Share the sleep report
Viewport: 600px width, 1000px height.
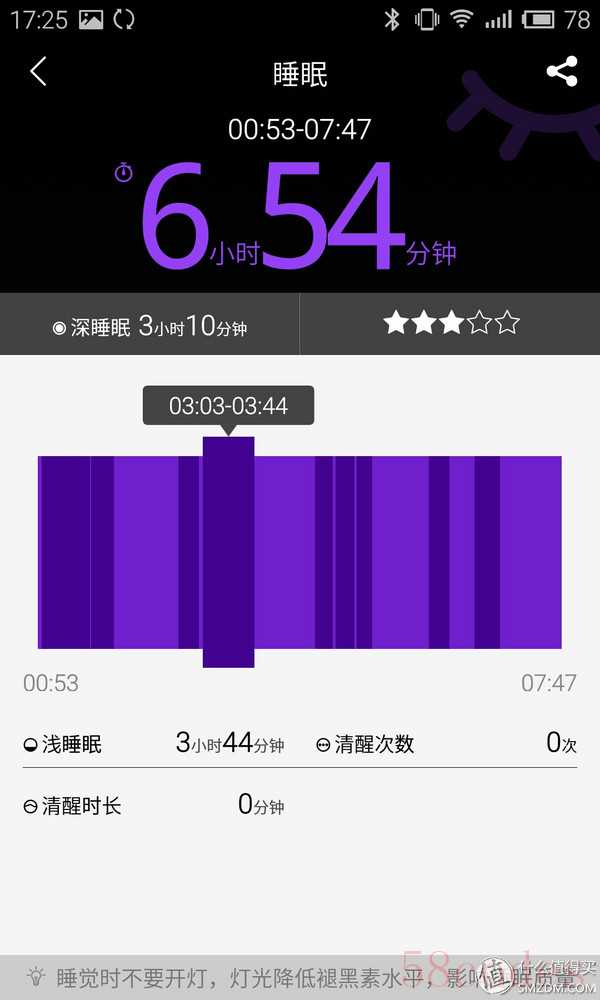pyautogui.click(x=562, y=72)
